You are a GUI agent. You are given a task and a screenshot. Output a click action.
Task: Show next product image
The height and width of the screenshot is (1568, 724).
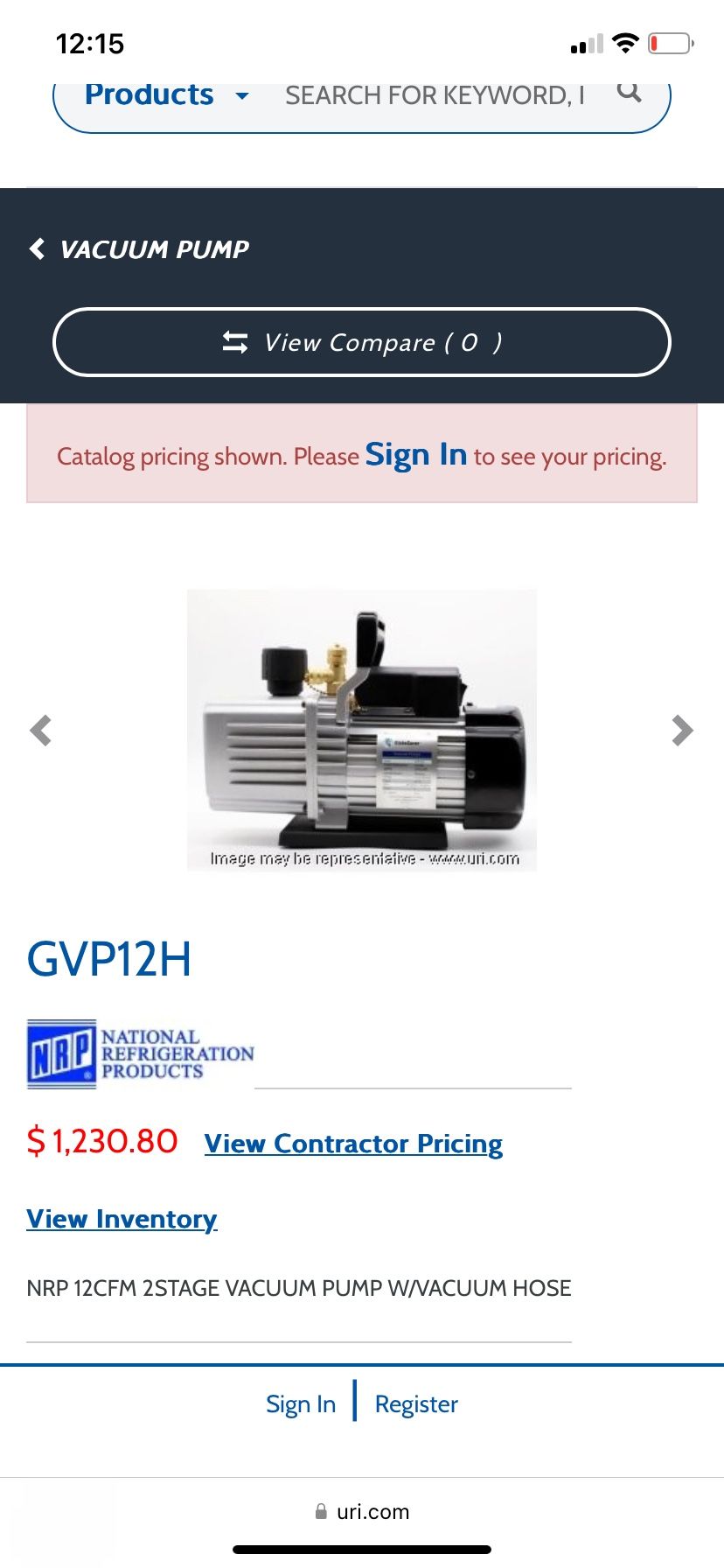682,730
